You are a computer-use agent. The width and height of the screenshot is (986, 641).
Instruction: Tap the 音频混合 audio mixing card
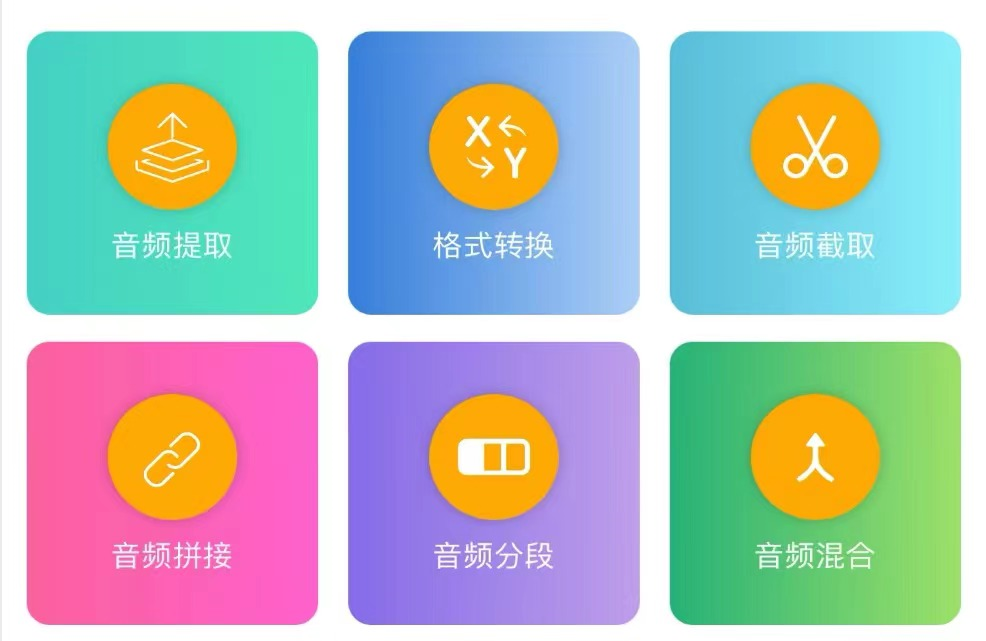coord(815,483)
